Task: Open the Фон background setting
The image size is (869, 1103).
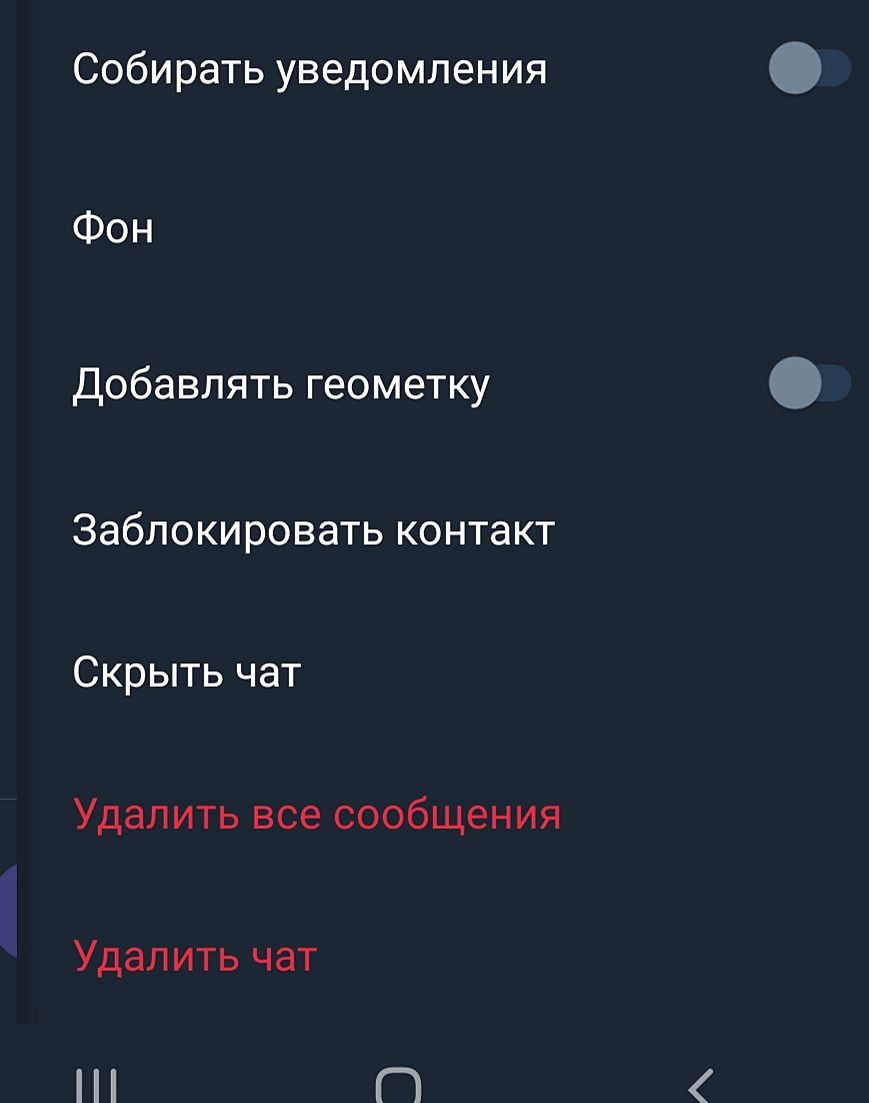Action: coord(113,229)
